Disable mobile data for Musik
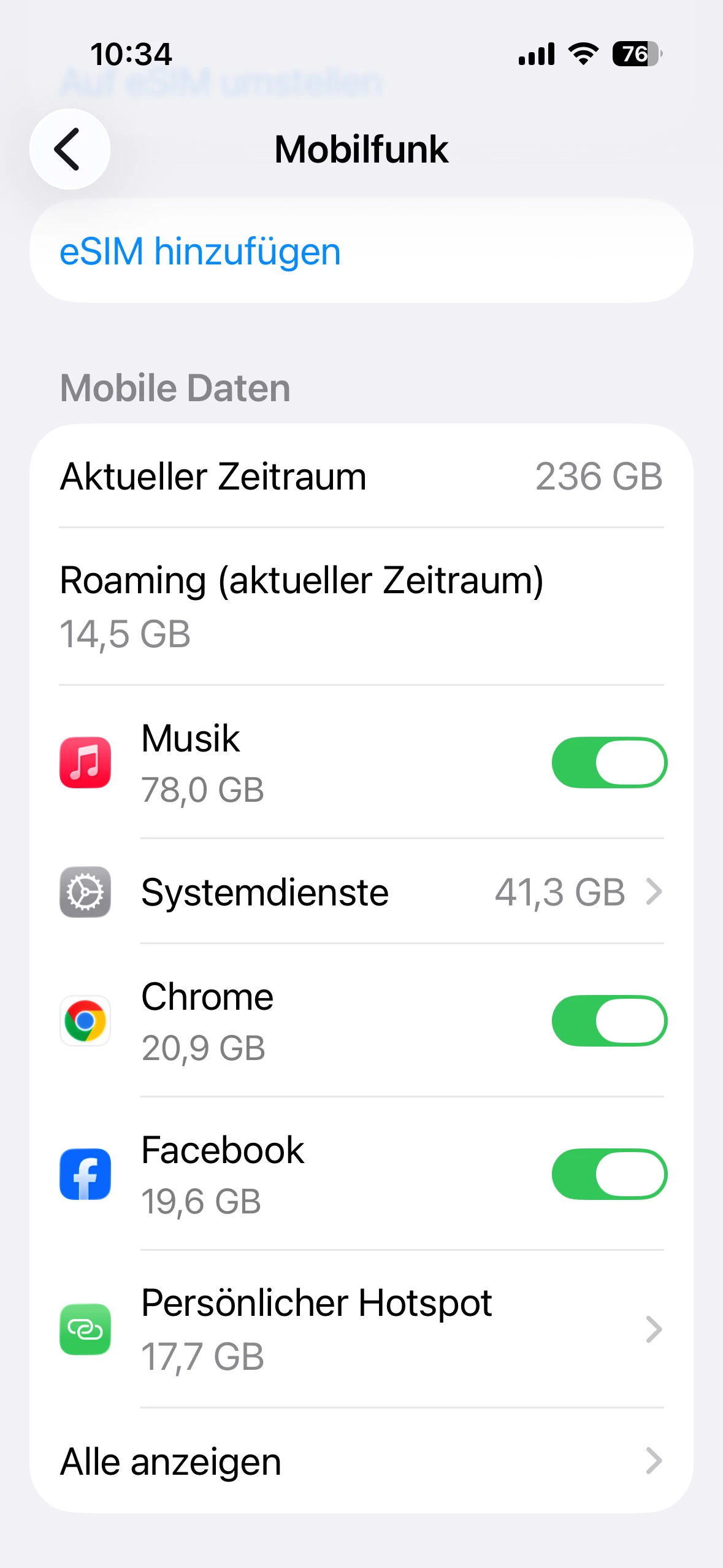Viewport: 723px width, 1568px height. [x=609, y=763]
